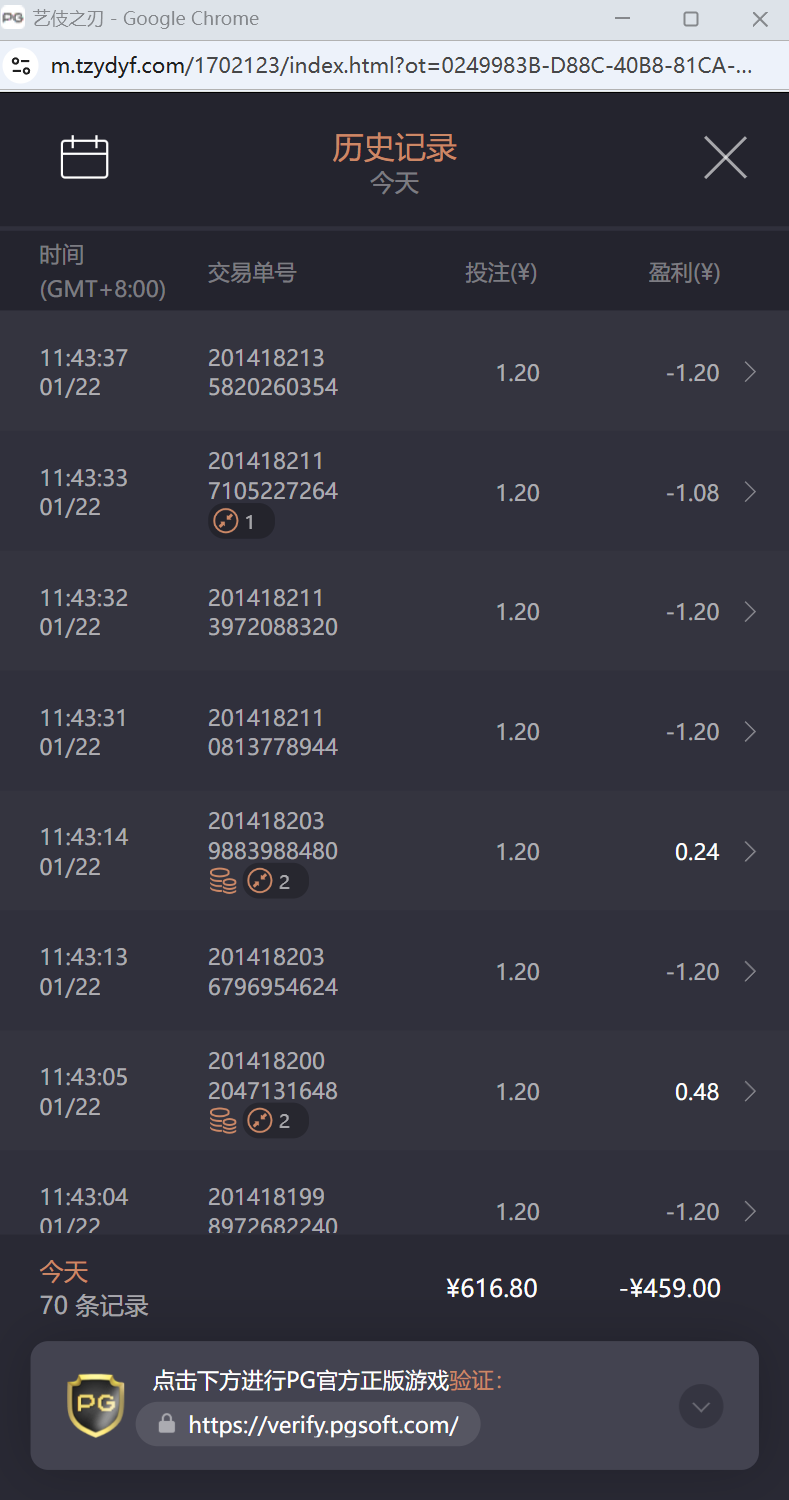Close the Chrome window
Viewport: 789px width, 1500px height.
pos(759,19)
